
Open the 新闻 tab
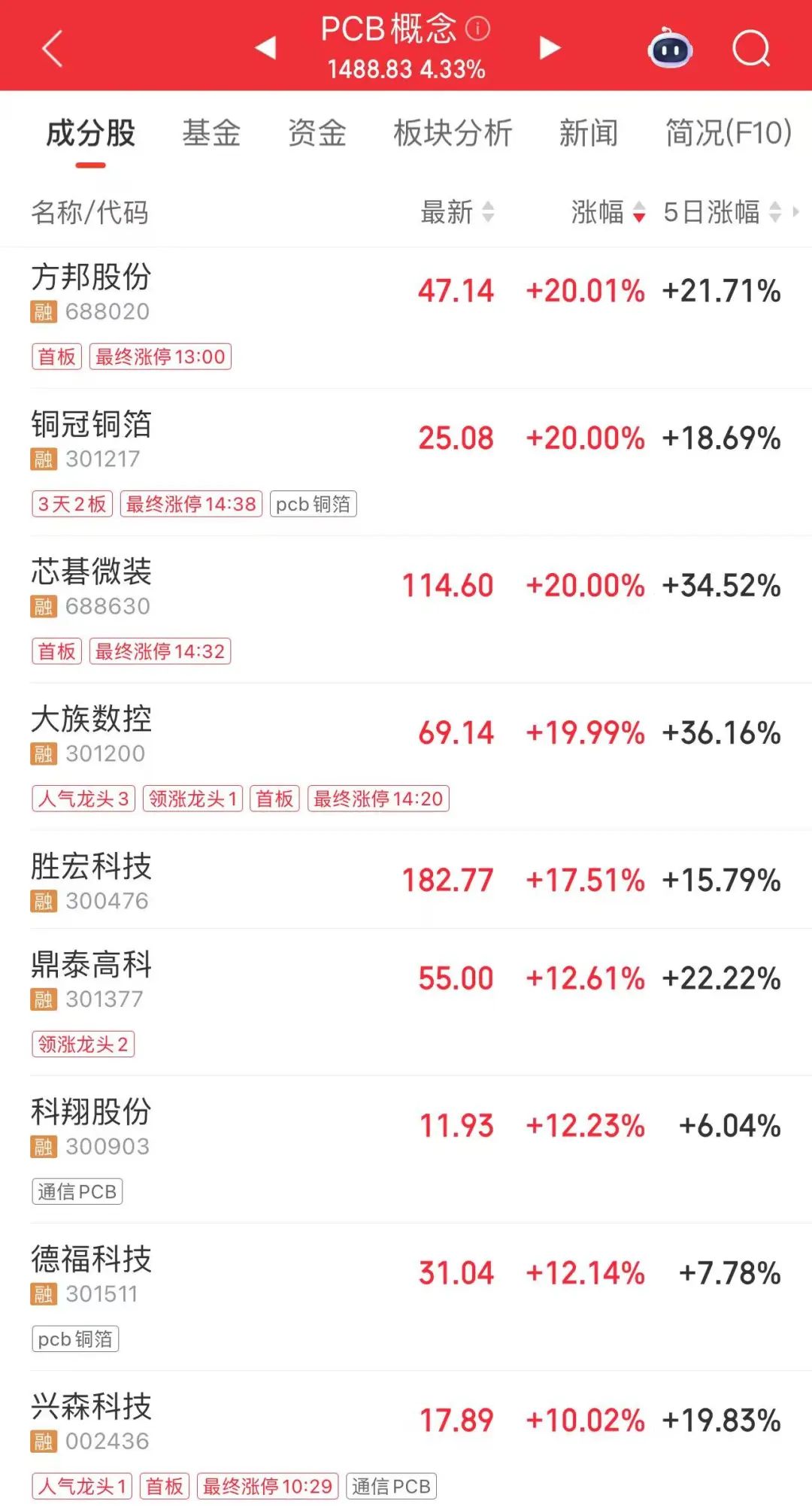coord(588,133)
